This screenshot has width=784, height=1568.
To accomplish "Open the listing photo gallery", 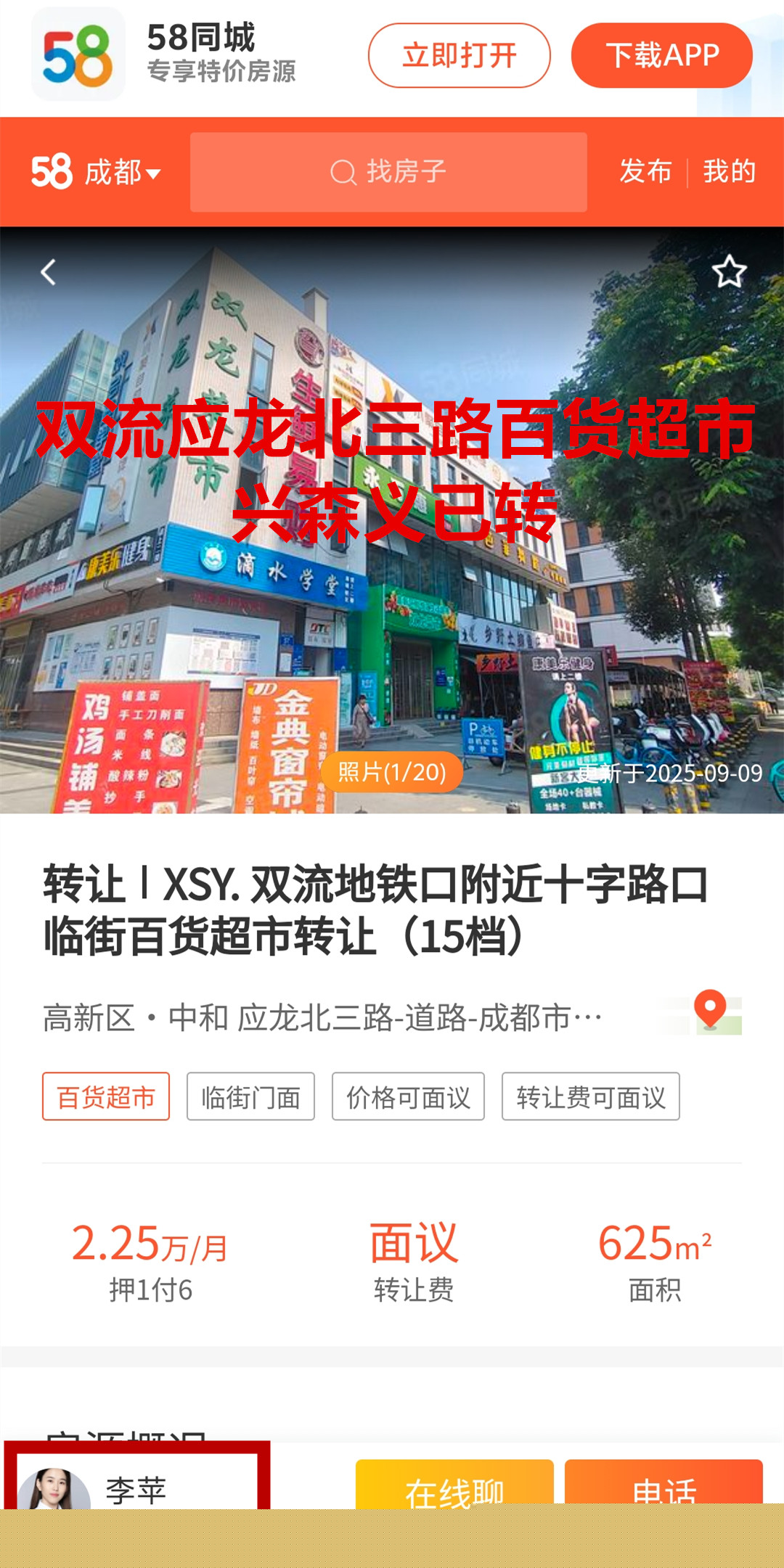I will pyautogui.click(x=391, y=772).
